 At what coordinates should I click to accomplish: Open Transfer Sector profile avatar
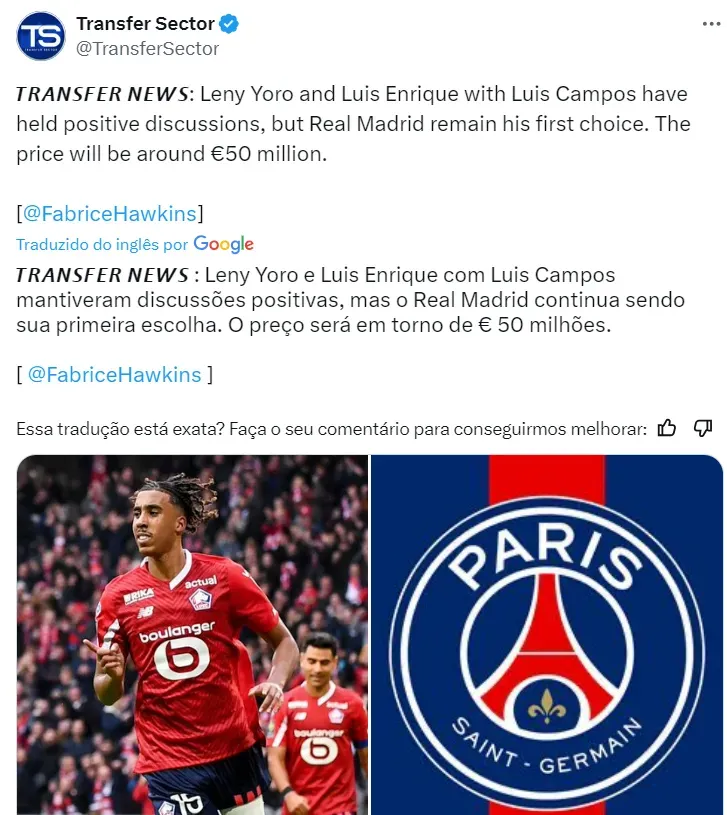41,36
